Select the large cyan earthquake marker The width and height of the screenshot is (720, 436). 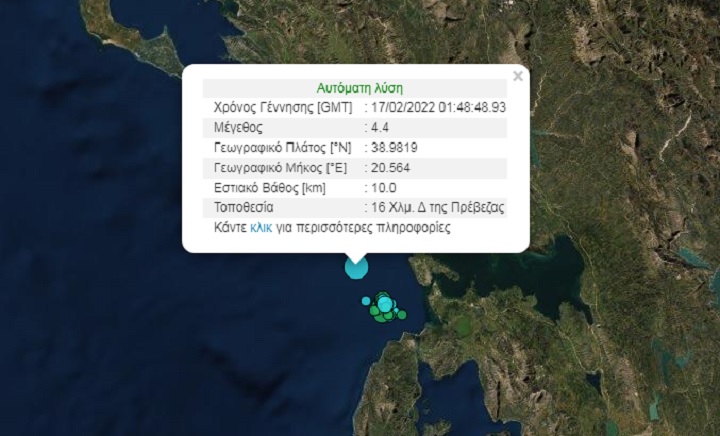[x=356, y=267]
